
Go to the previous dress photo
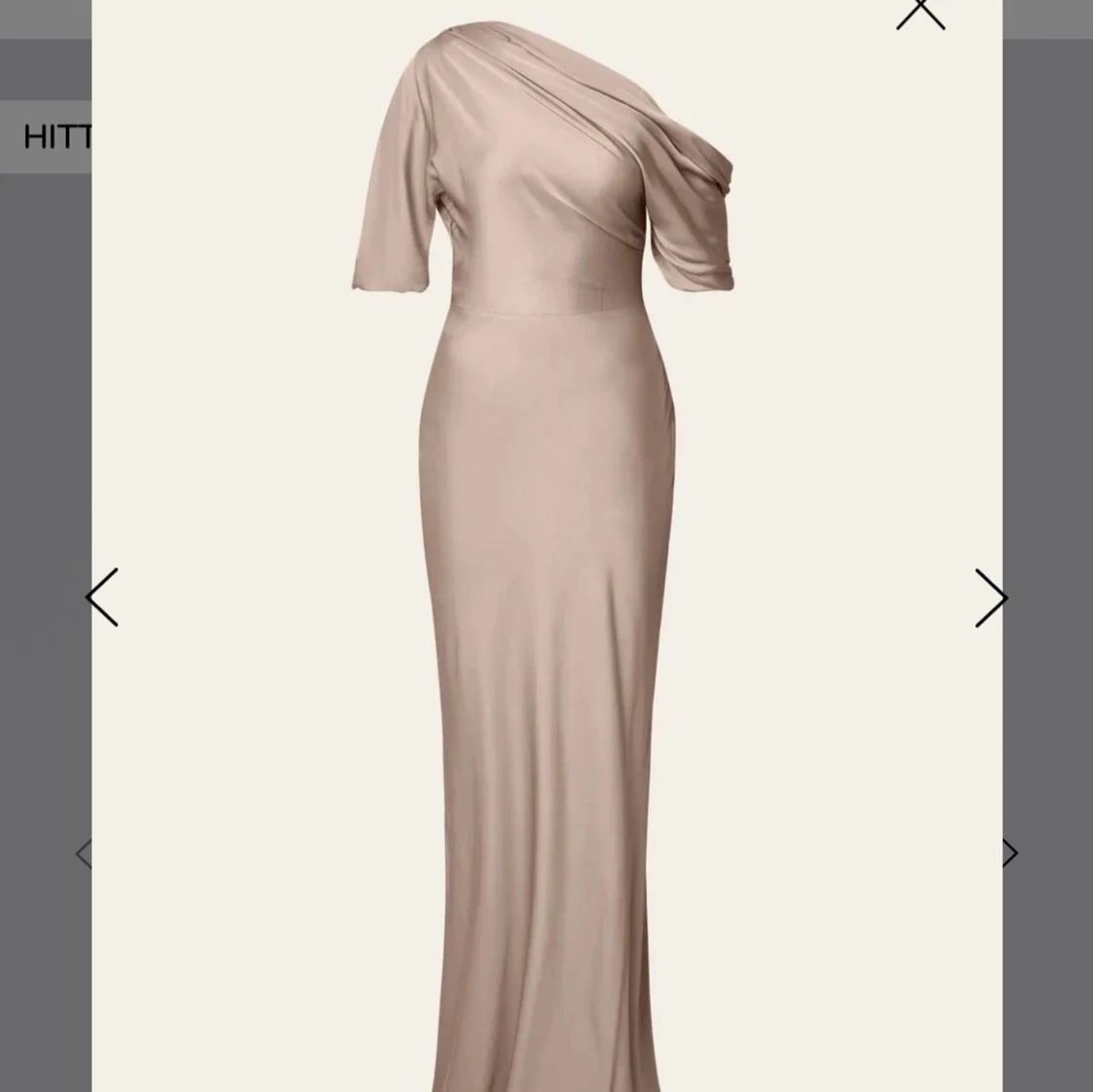click(102, 597)
